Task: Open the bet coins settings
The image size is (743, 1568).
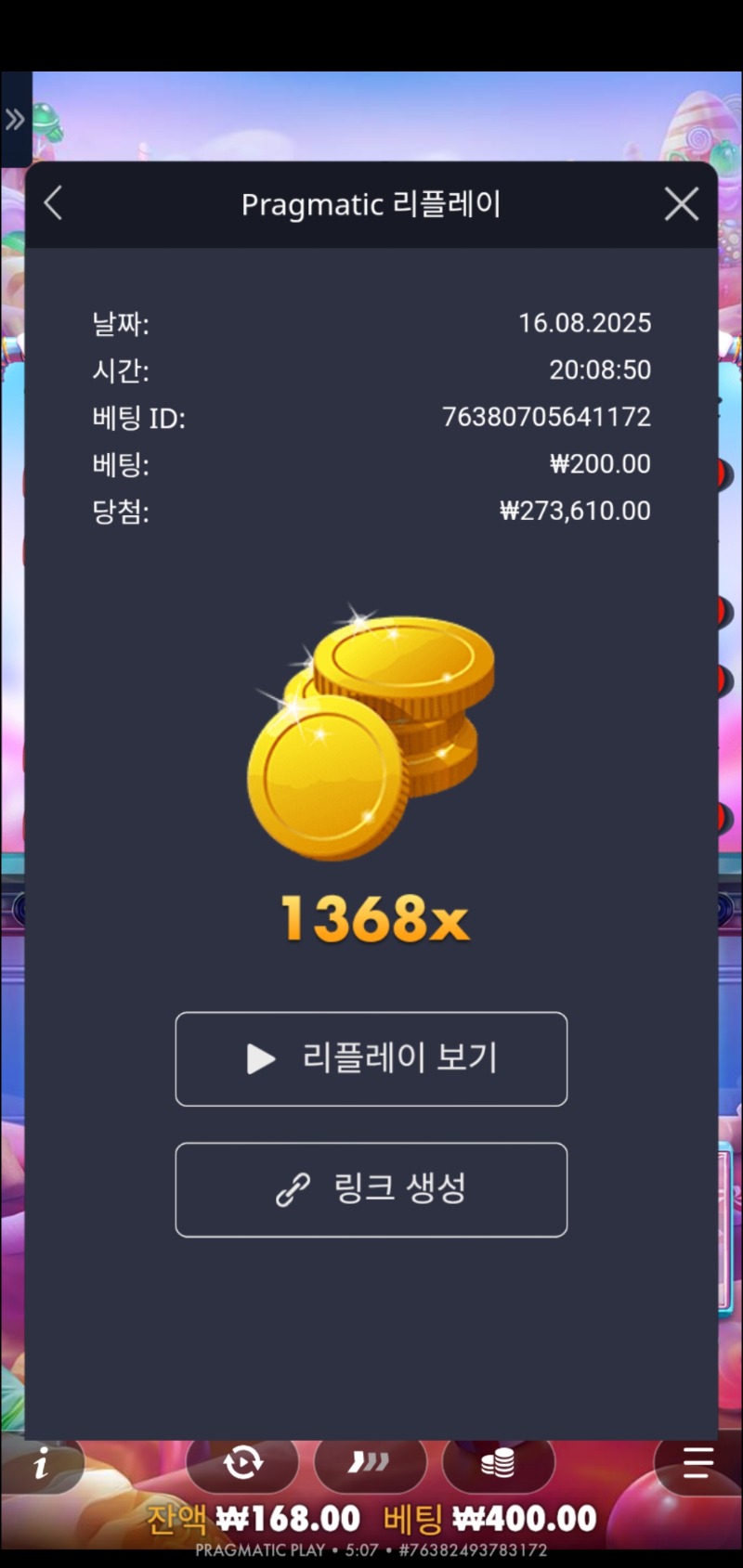Action: [x=498, y=1464]
